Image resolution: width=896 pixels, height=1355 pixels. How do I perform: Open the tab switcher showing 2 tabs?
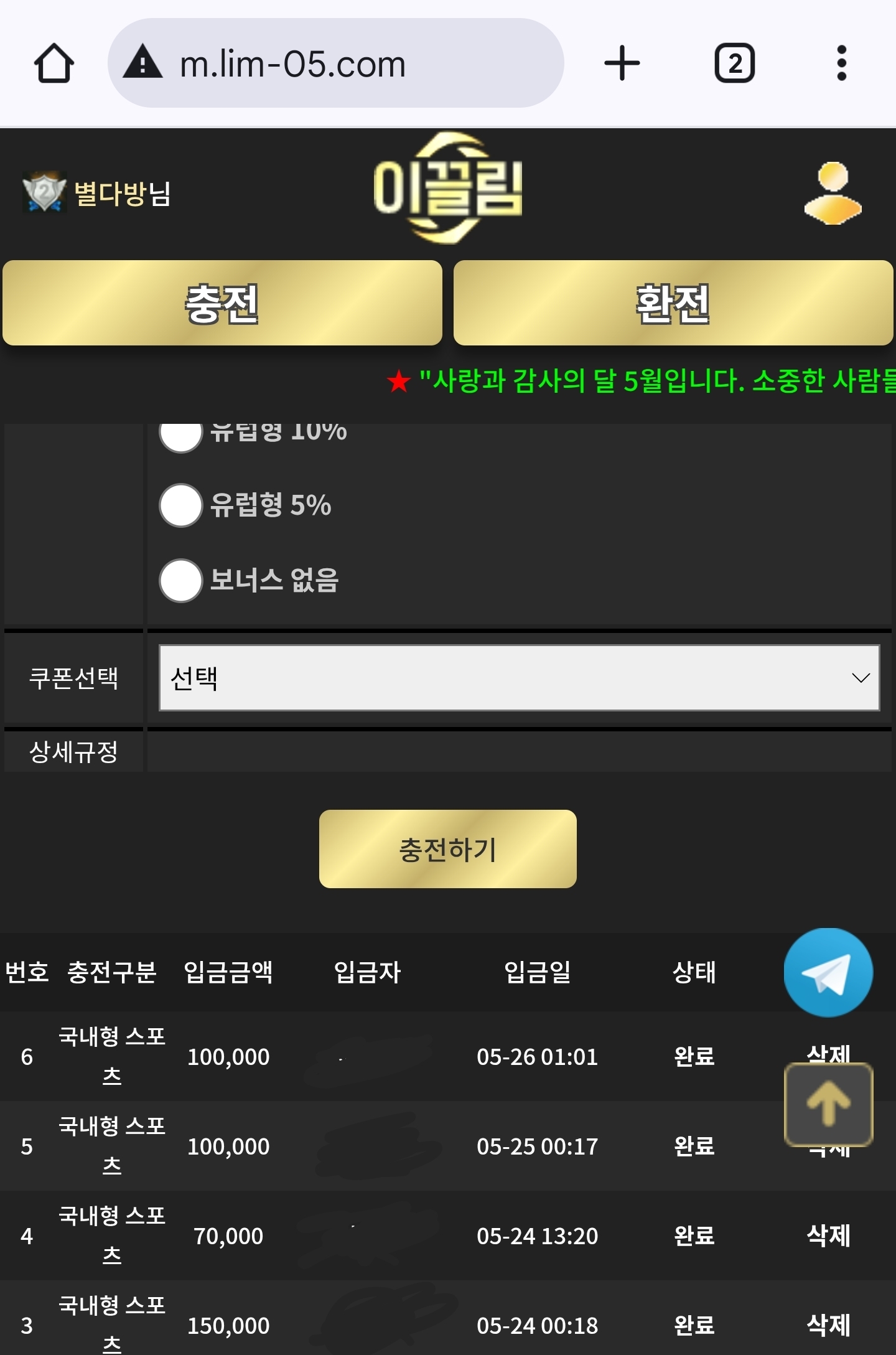click(734, 63)
